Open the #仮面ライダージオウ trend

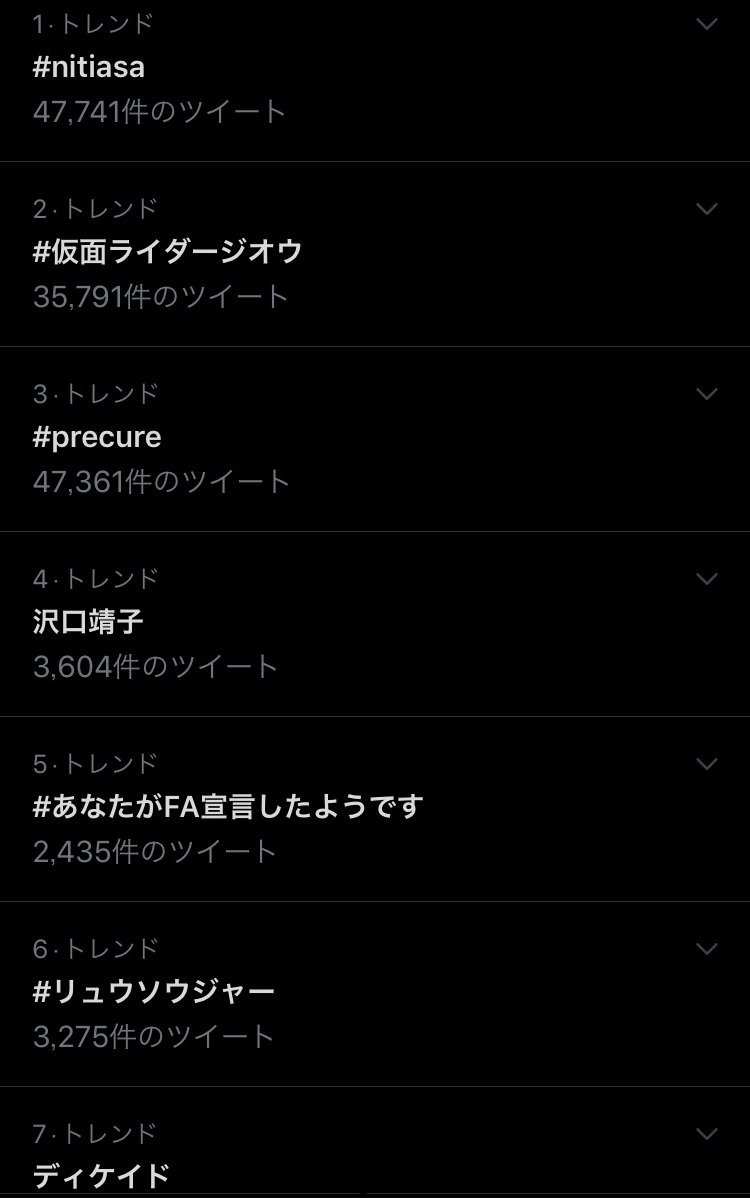(x=167, y=251)
